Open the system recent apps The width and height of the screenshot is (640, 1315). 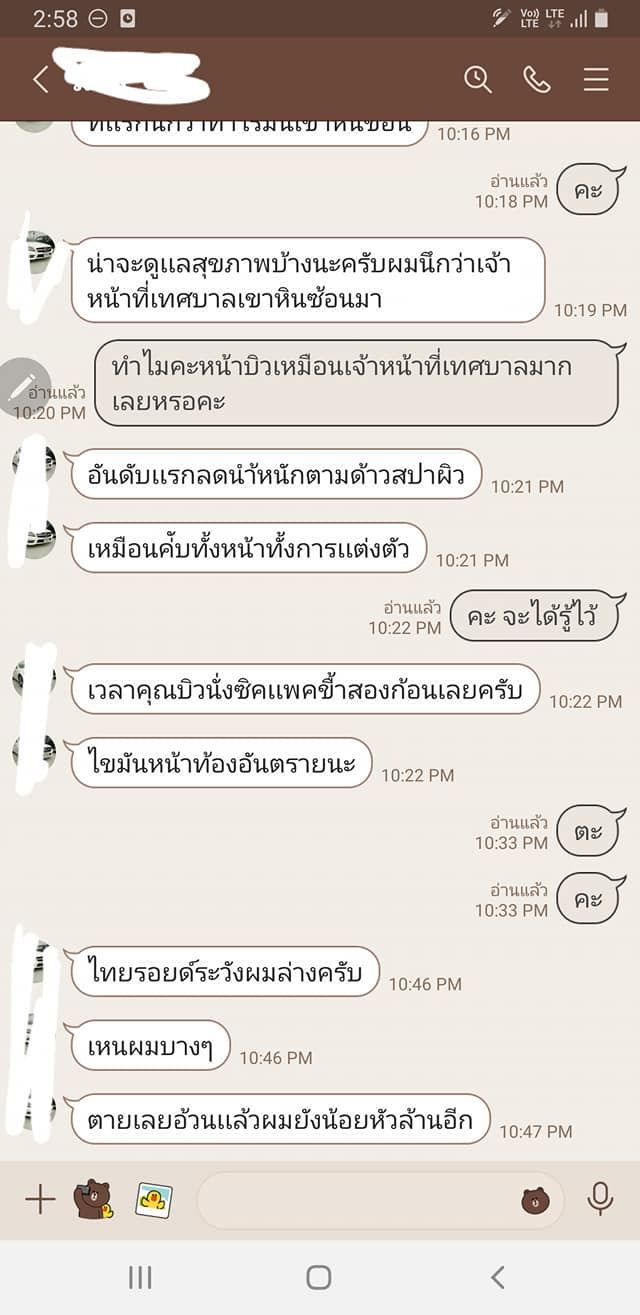140,1277
